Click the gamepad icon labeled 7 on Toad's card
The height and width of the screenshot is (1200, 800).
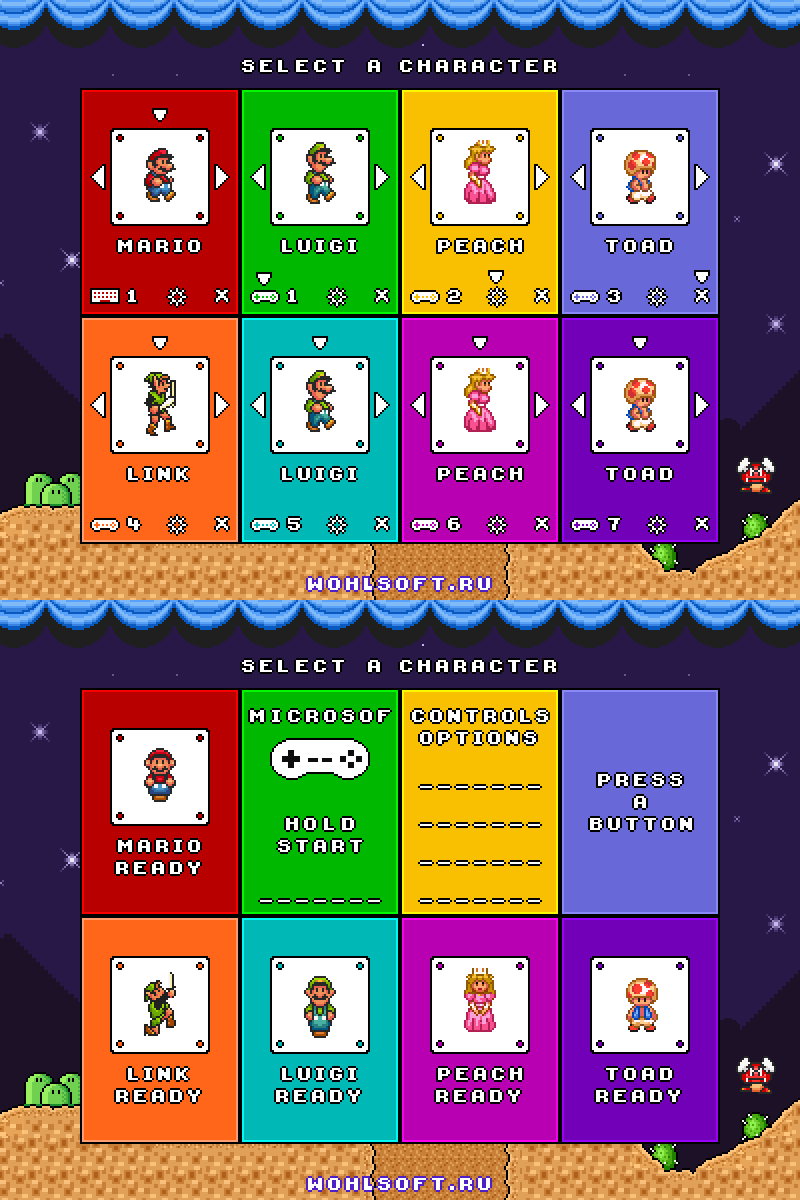tap(587, 523)
